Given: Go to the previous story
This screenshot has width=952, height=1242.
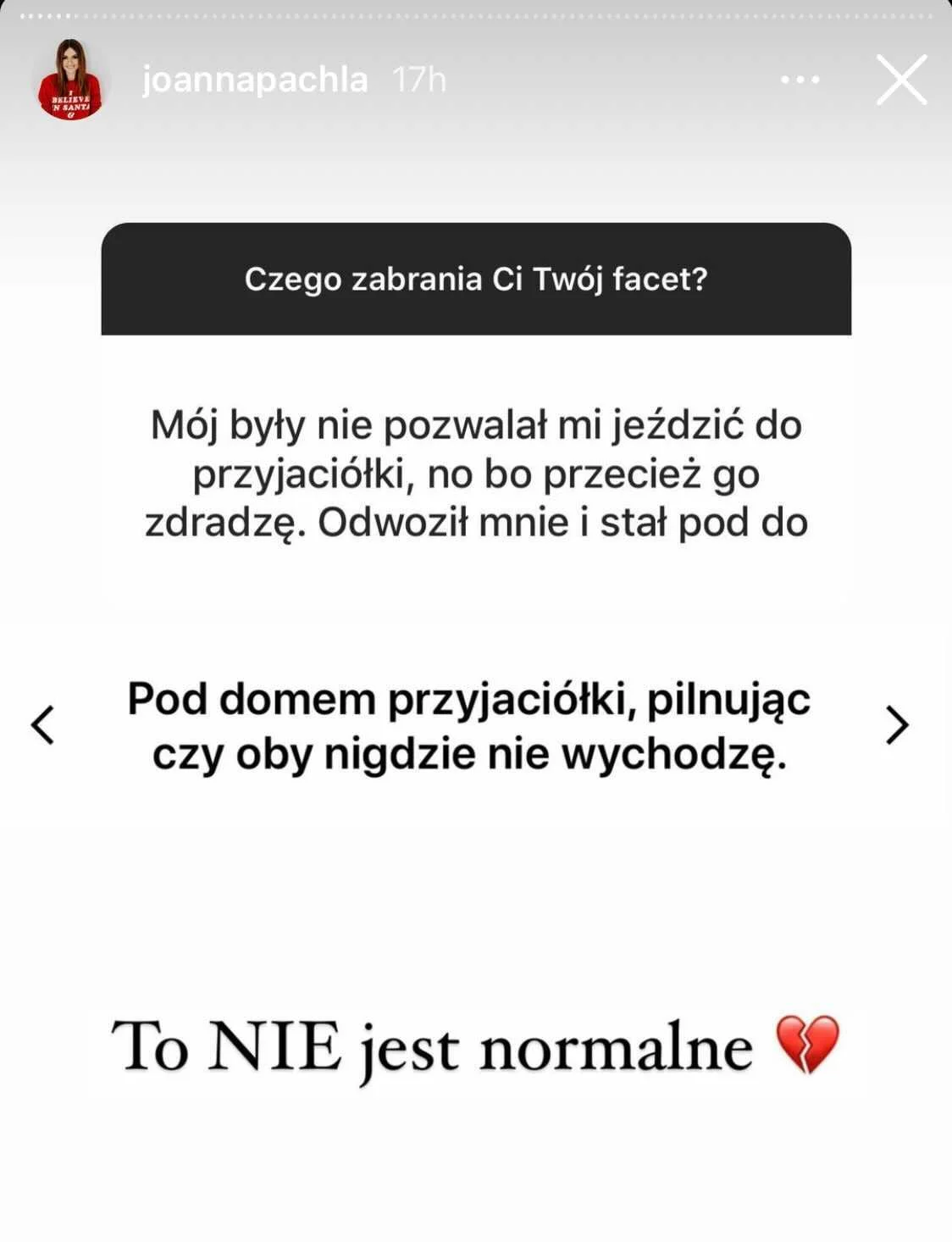Looking at the screenshot, I should (x=43, y=725).
